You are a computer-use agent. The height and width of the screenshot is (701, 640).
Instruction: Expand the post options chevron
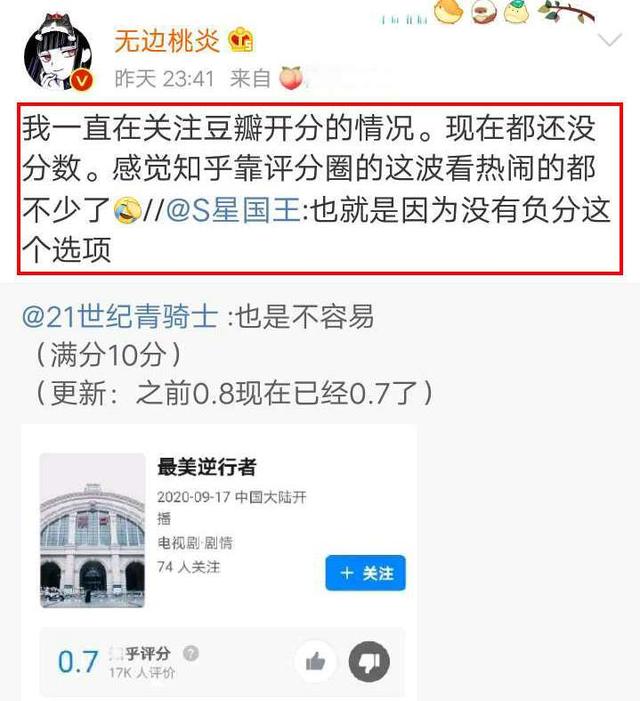(x=609, y=41)
